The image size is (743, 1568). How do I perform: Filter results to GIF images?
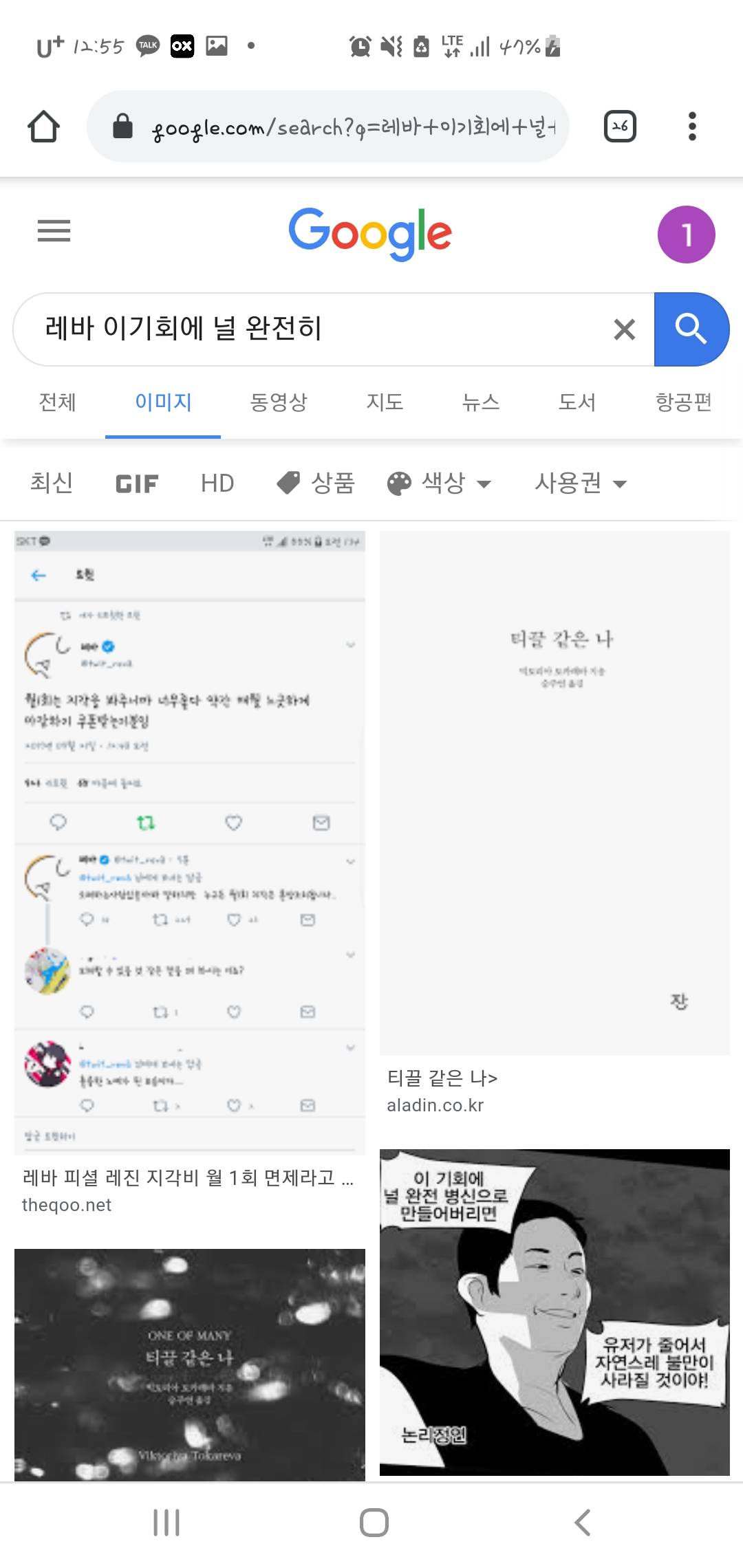tap(137, 483)
